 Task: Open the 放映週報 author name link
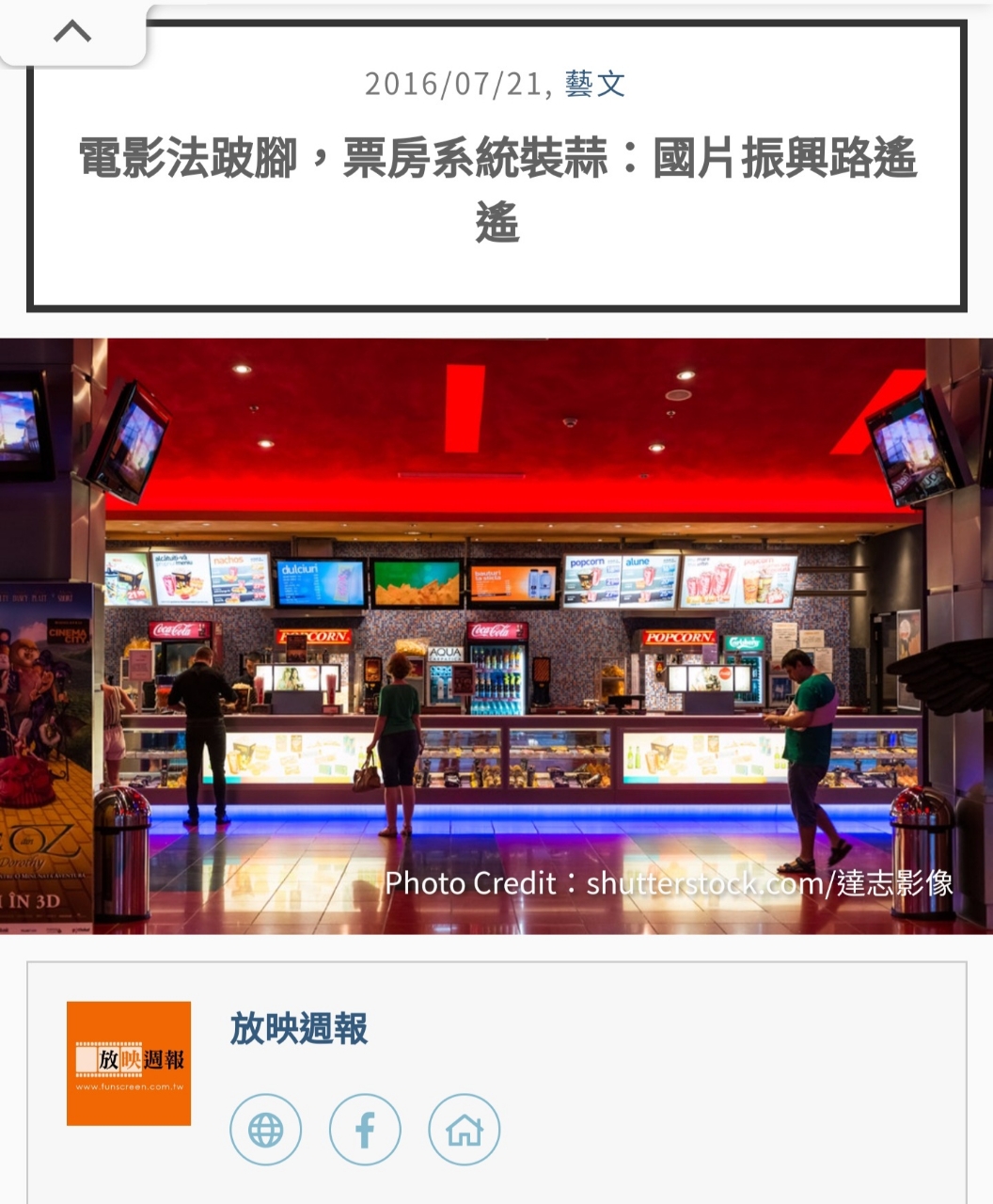pyautogui.click(x=299, y=1028)
